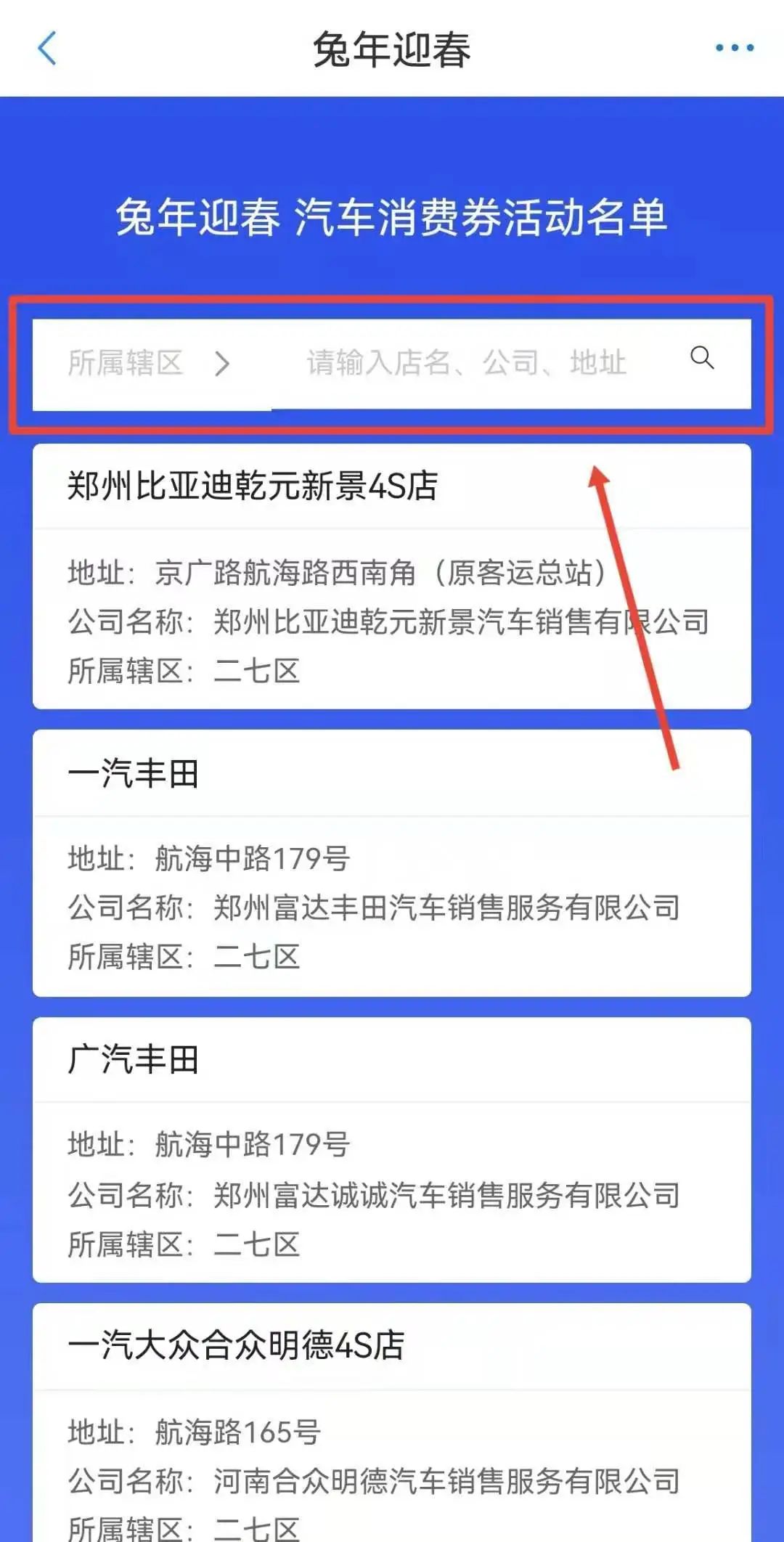This screenshot has width=784, height=1542.
Task: Focus the store name search field
Action: [466, 363]
